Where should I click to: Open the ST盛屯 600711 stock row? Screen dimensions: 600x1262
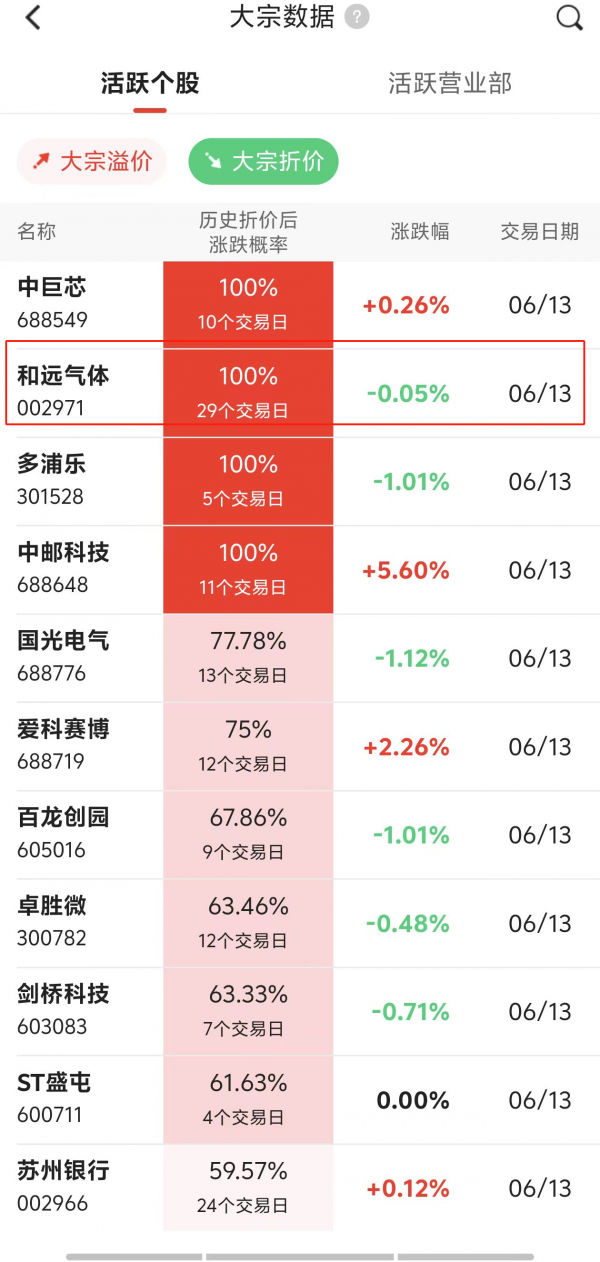(x=300, y=1099)
